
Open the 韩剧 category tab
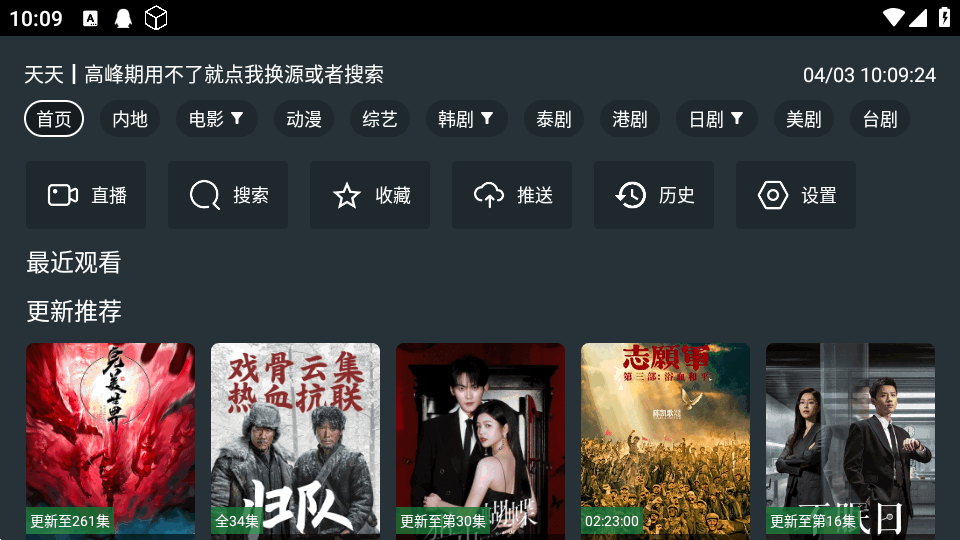[466, 119]
